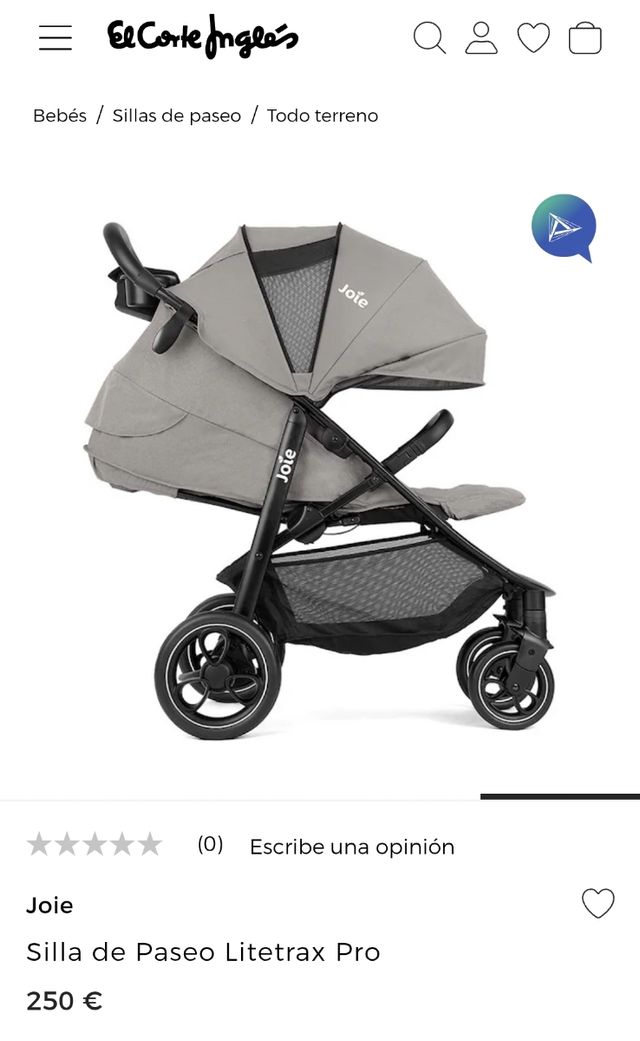Go to the El Corte Inglés homepage
Image resolution: width=640 pixels, height=1041 pixels.
[203, 38]
